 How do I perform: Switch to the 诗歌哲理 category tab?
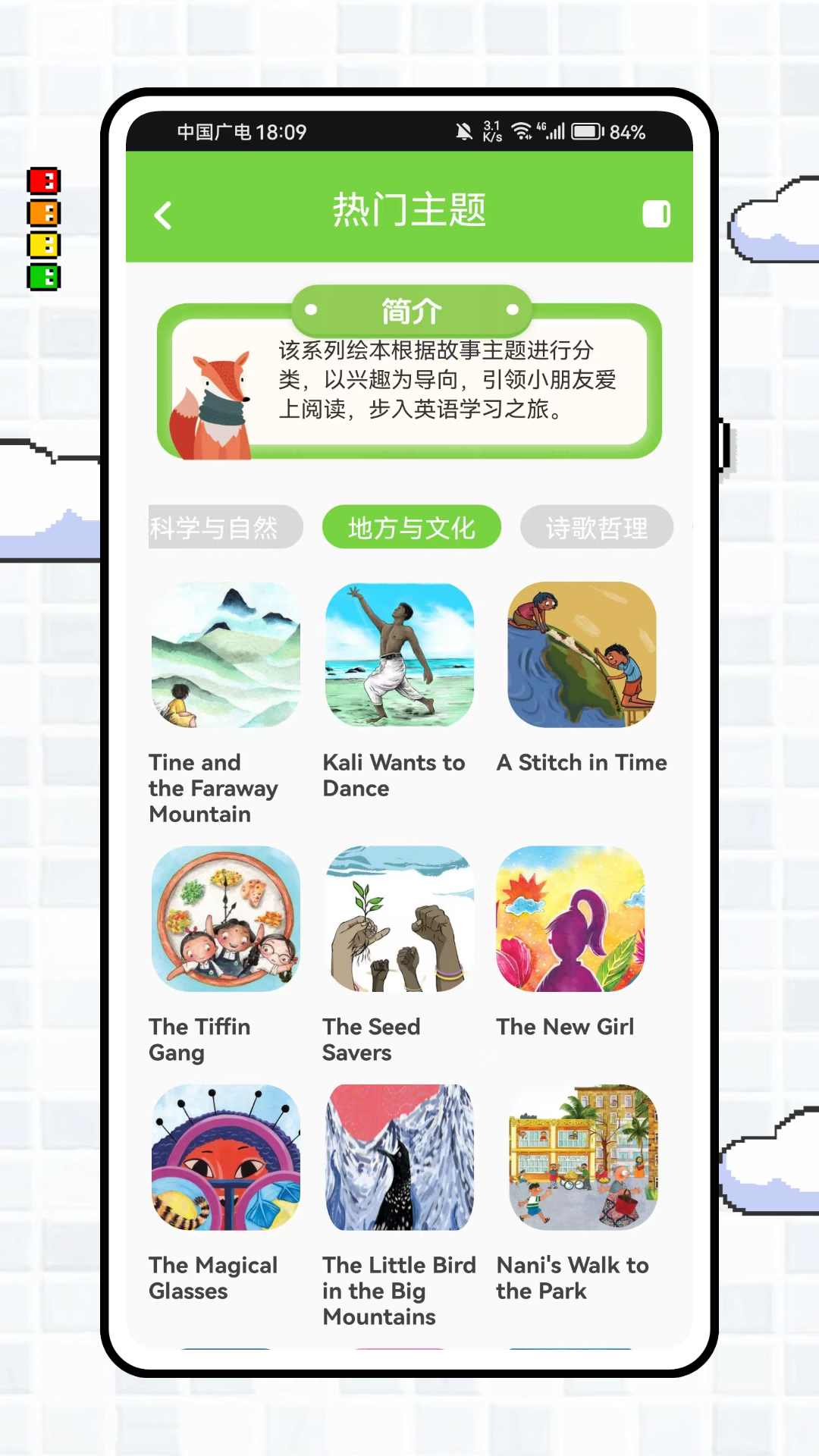click(597, 527)
